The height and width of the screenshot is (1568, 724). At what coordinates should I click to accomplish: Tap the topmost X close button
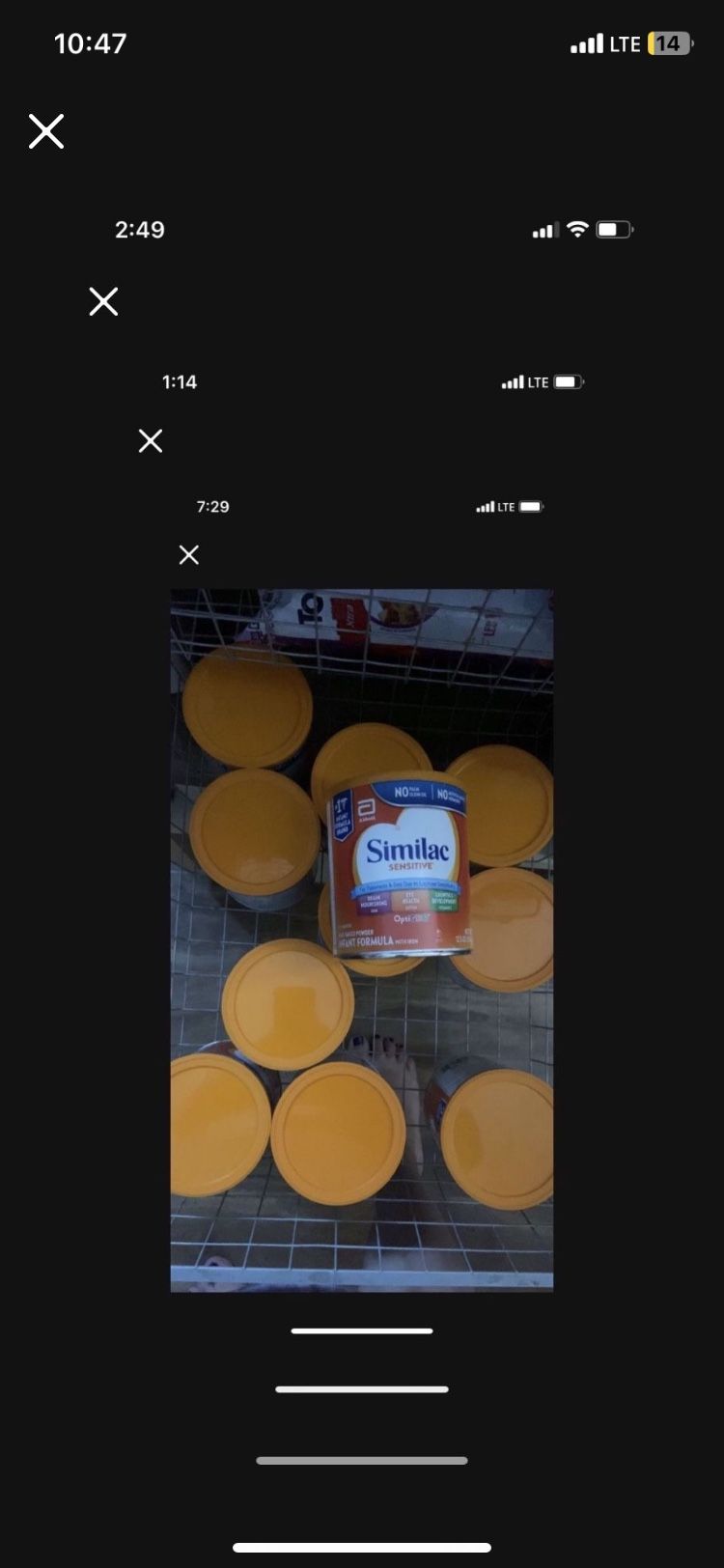click(45, 131)
